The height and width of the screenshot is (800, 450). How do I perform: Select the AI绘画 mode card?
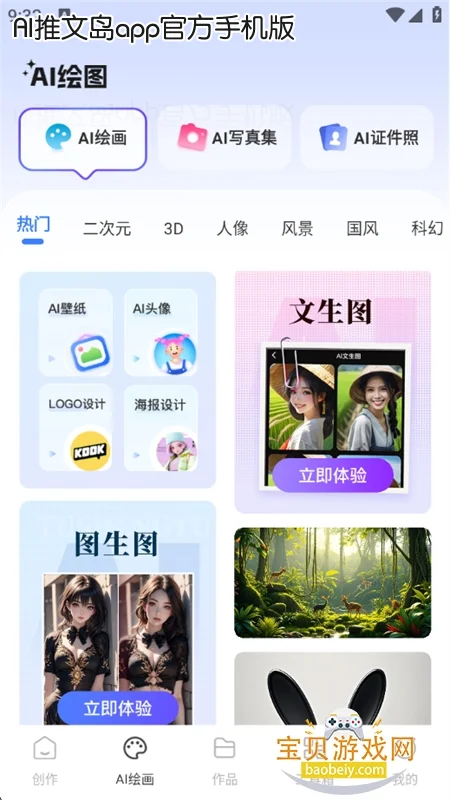[83, 139]
